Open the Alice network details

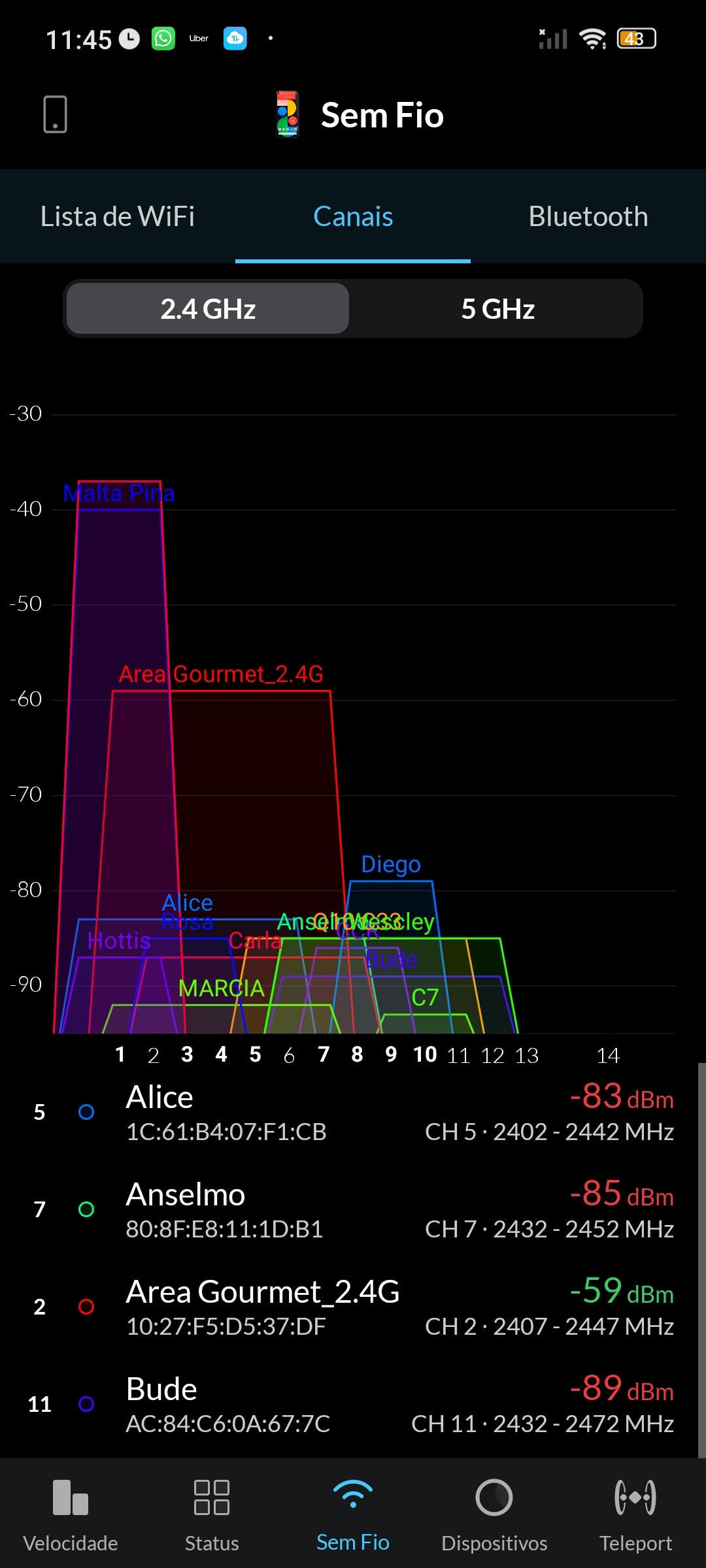(x=353, y=1113)
